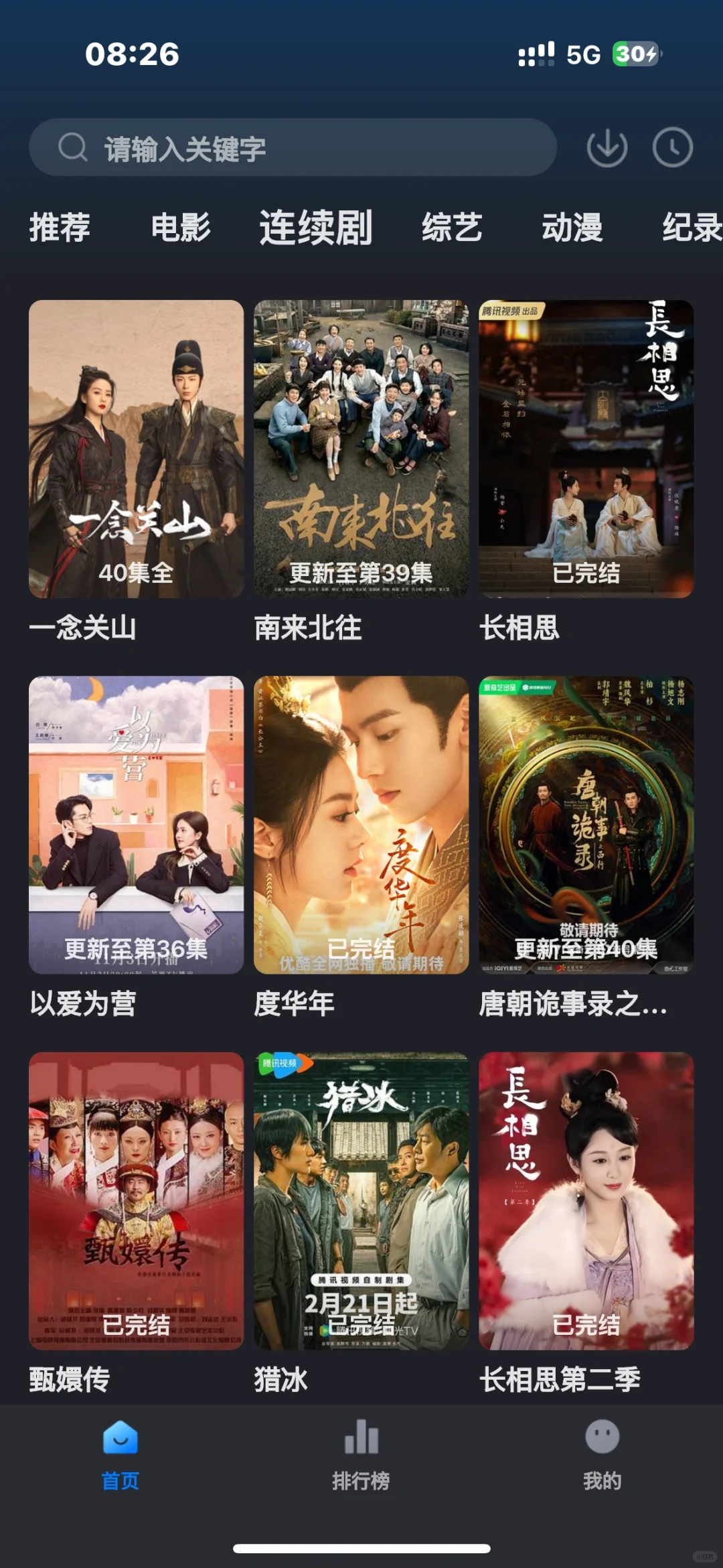Open 长相思第二季 card
Screen dimensions: 723x1568
pyautogui.click(x=586, y=1200)
